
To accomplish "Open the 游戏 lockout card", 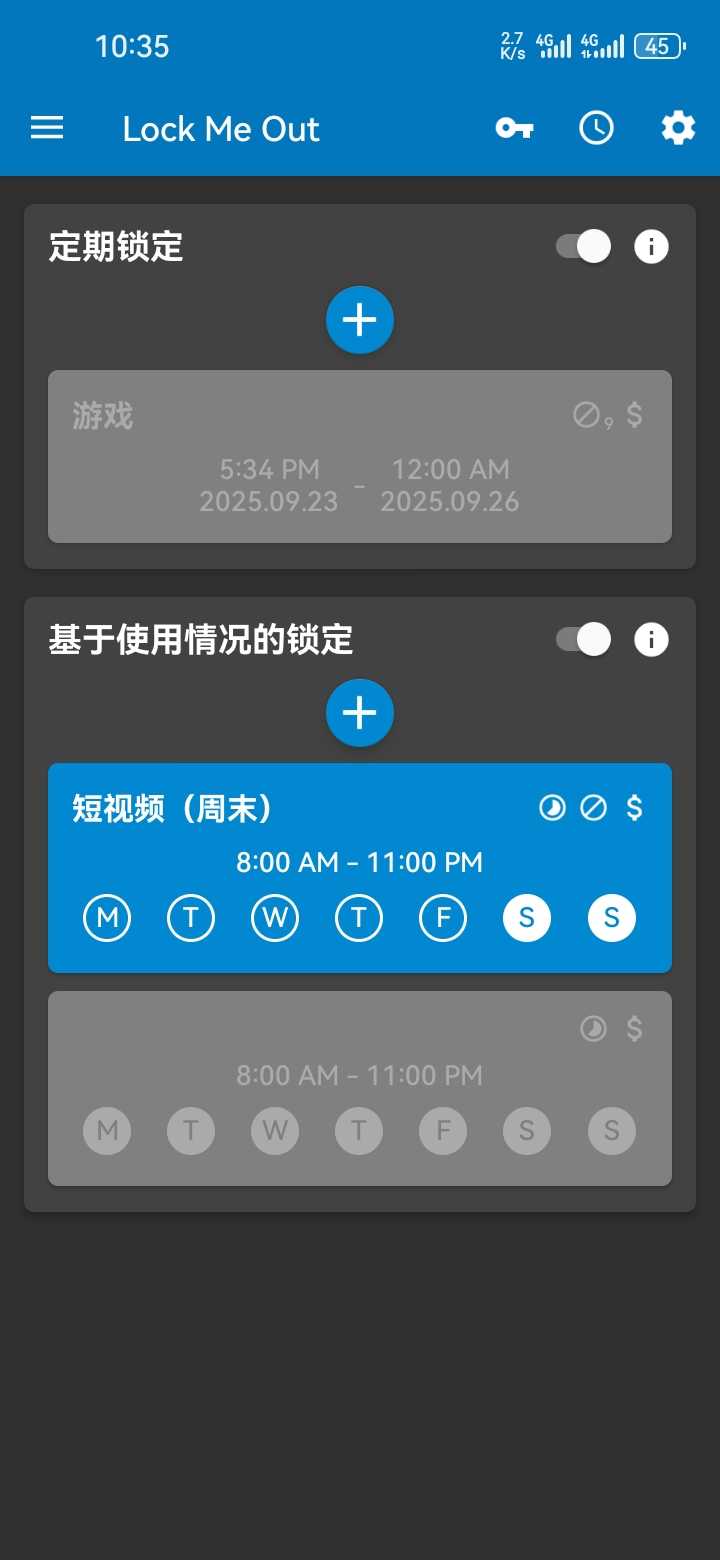I will point(360,457).
